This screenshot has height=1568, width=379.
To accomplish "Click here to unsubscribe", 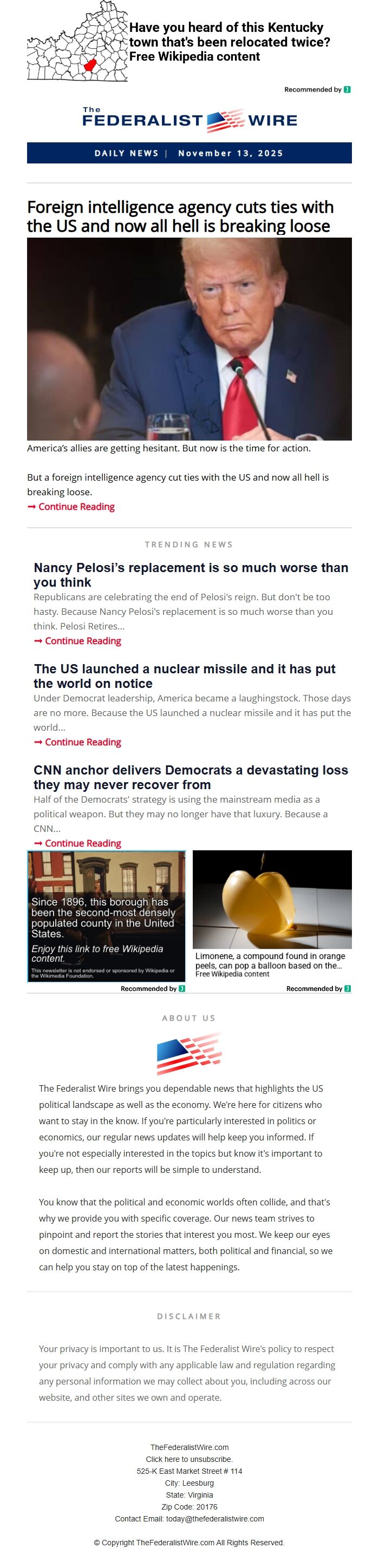I will (189, 1459).
